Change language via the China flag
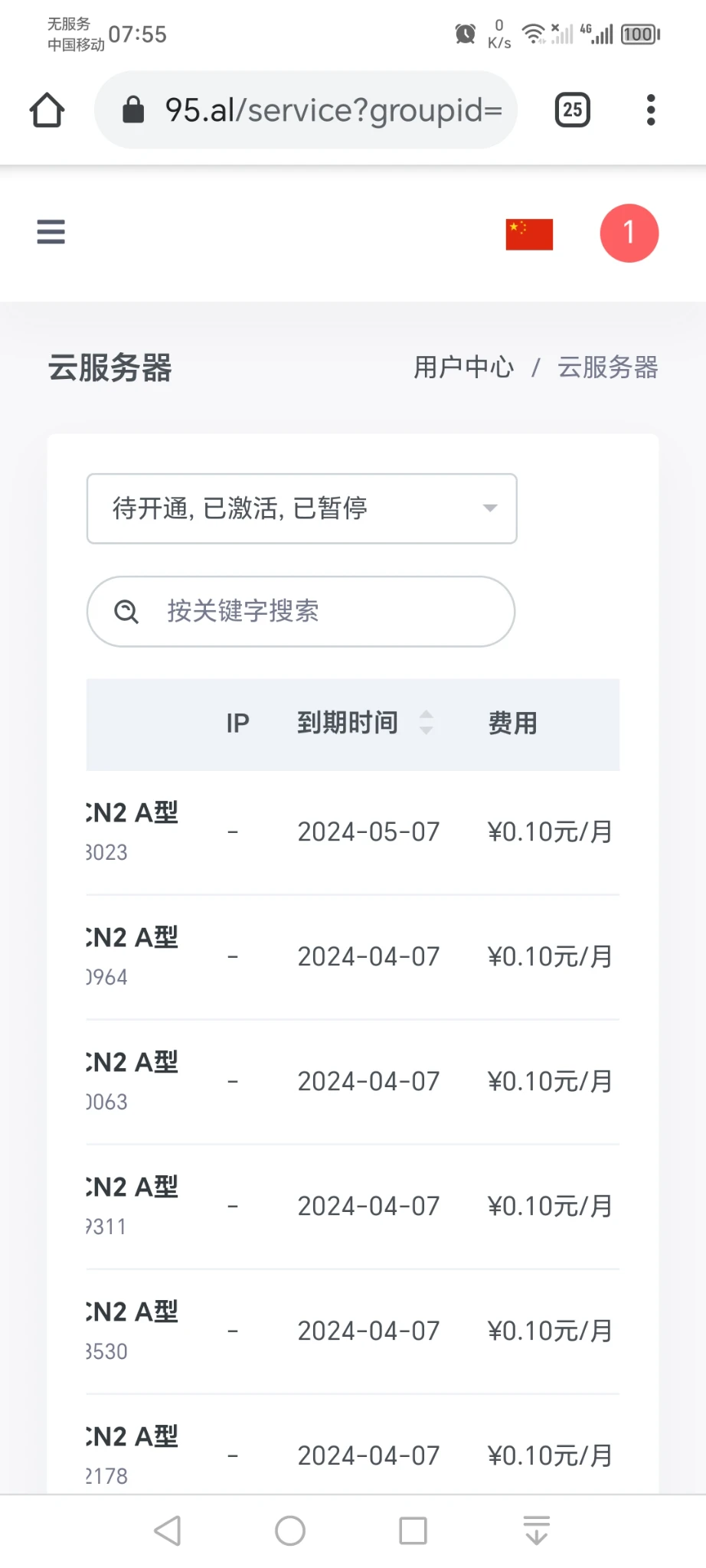This screenshot has height=1568, width=706. click(529, 234)
